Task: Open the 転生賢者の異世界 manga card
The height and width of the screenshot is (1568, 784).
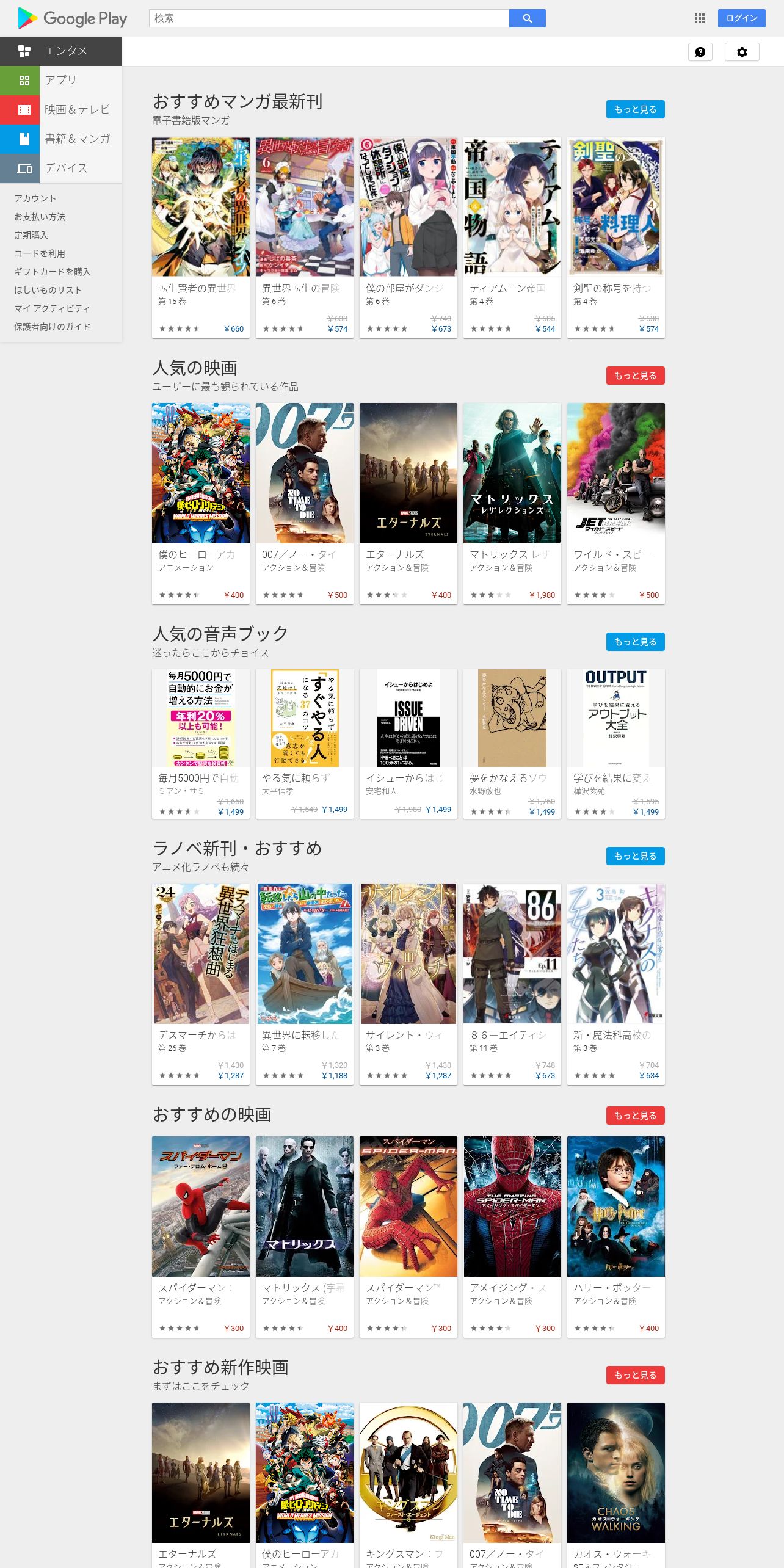Action: tap(201, 238)
